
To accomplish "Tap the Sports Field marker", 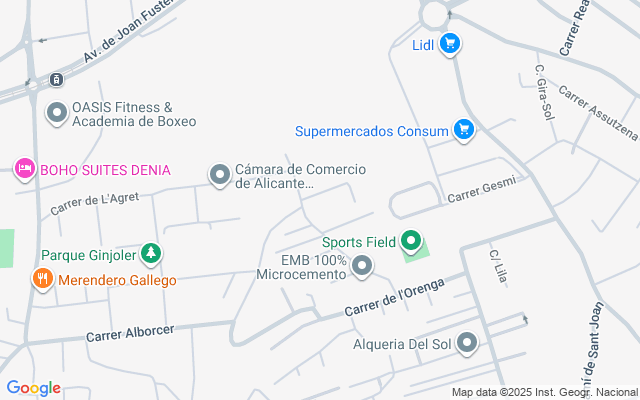I will click(x=410, y=241).
